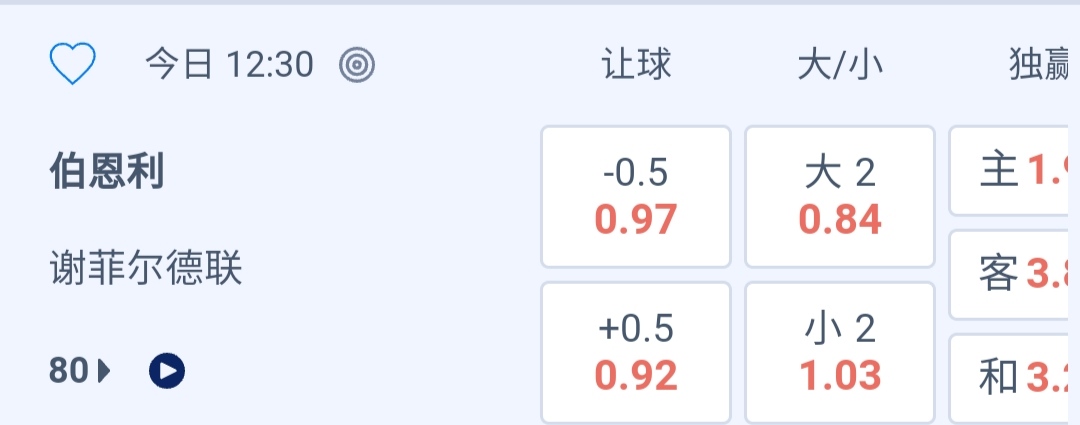Choose 独赢 主 home win odds
1080x425 pixels.
(1014, 171)
